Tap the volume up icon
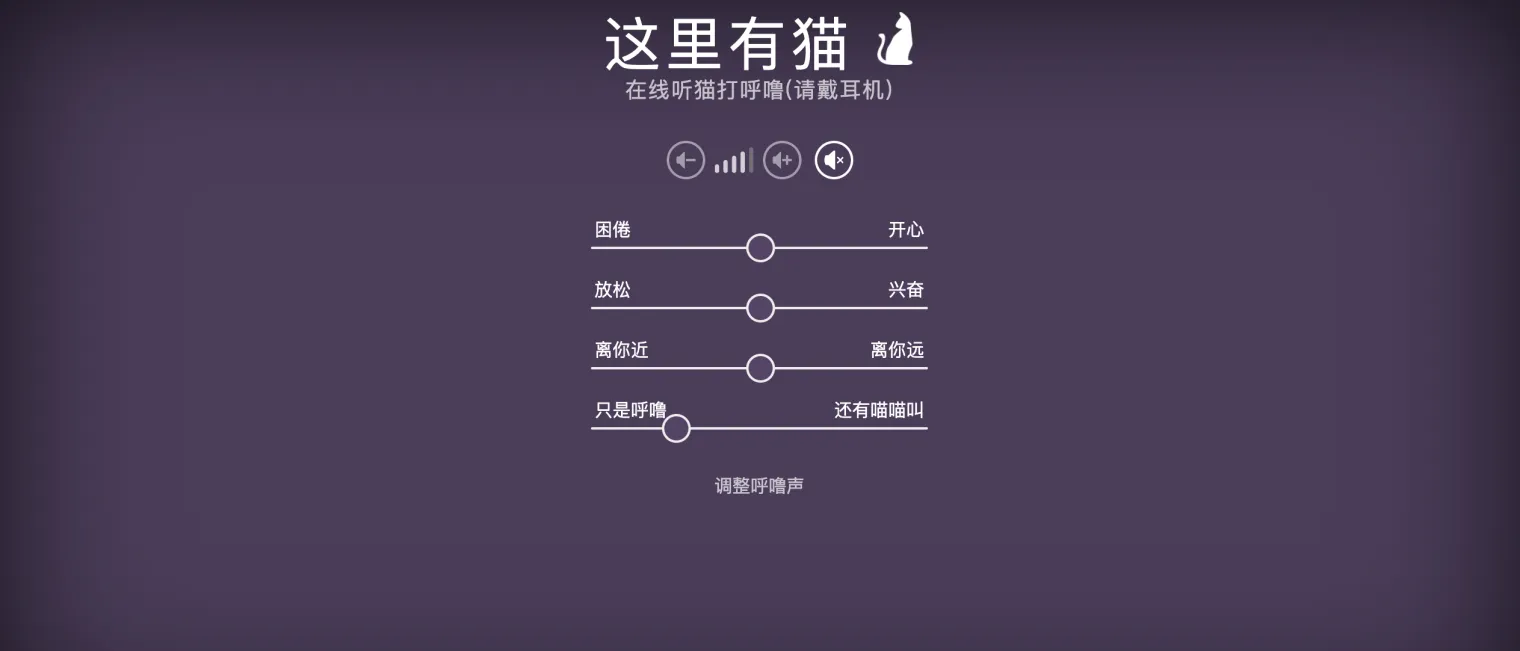This screenshot has width=1520, height=651. click(782, 160)
